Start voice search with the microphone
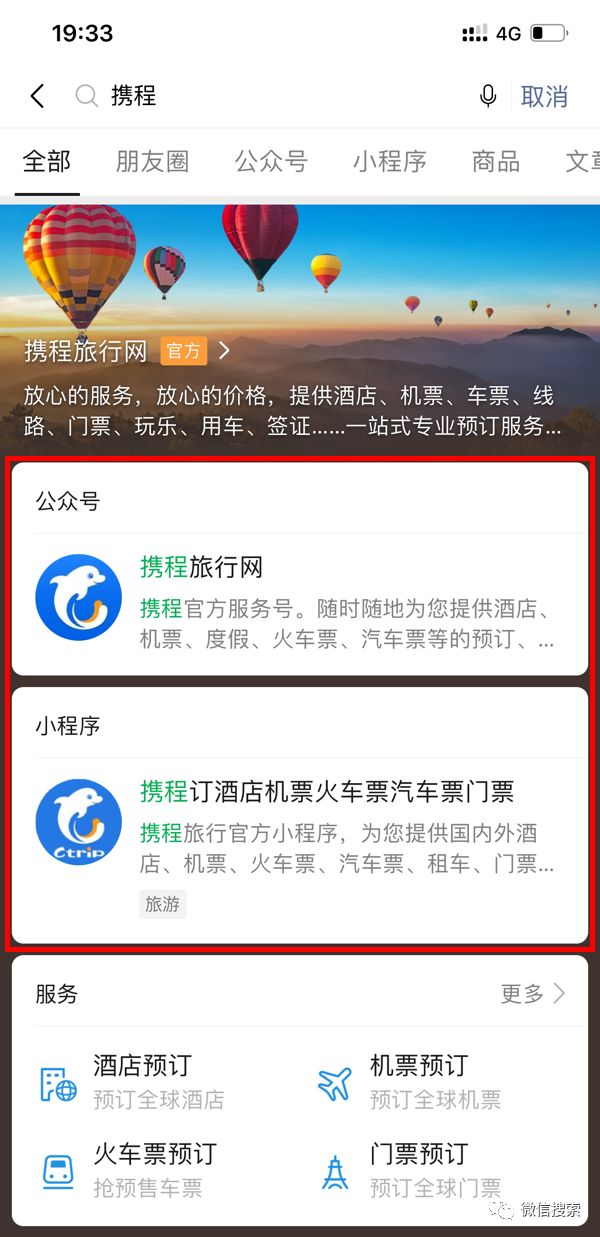The width and height of the screenshot is (600, 1237). pos(488,96)
